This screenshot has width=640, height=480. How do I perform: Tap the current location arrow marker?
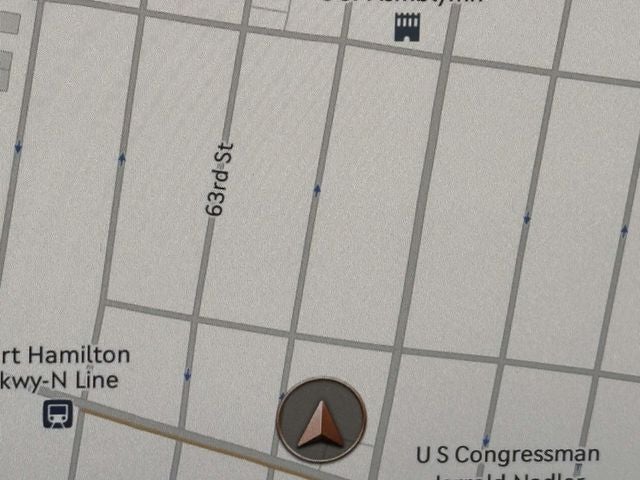321,420
